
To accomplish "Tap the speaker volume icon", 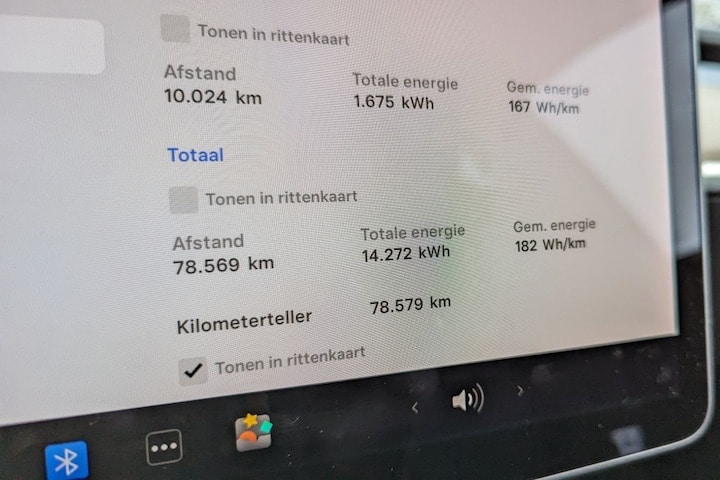I will coord(467,400).
